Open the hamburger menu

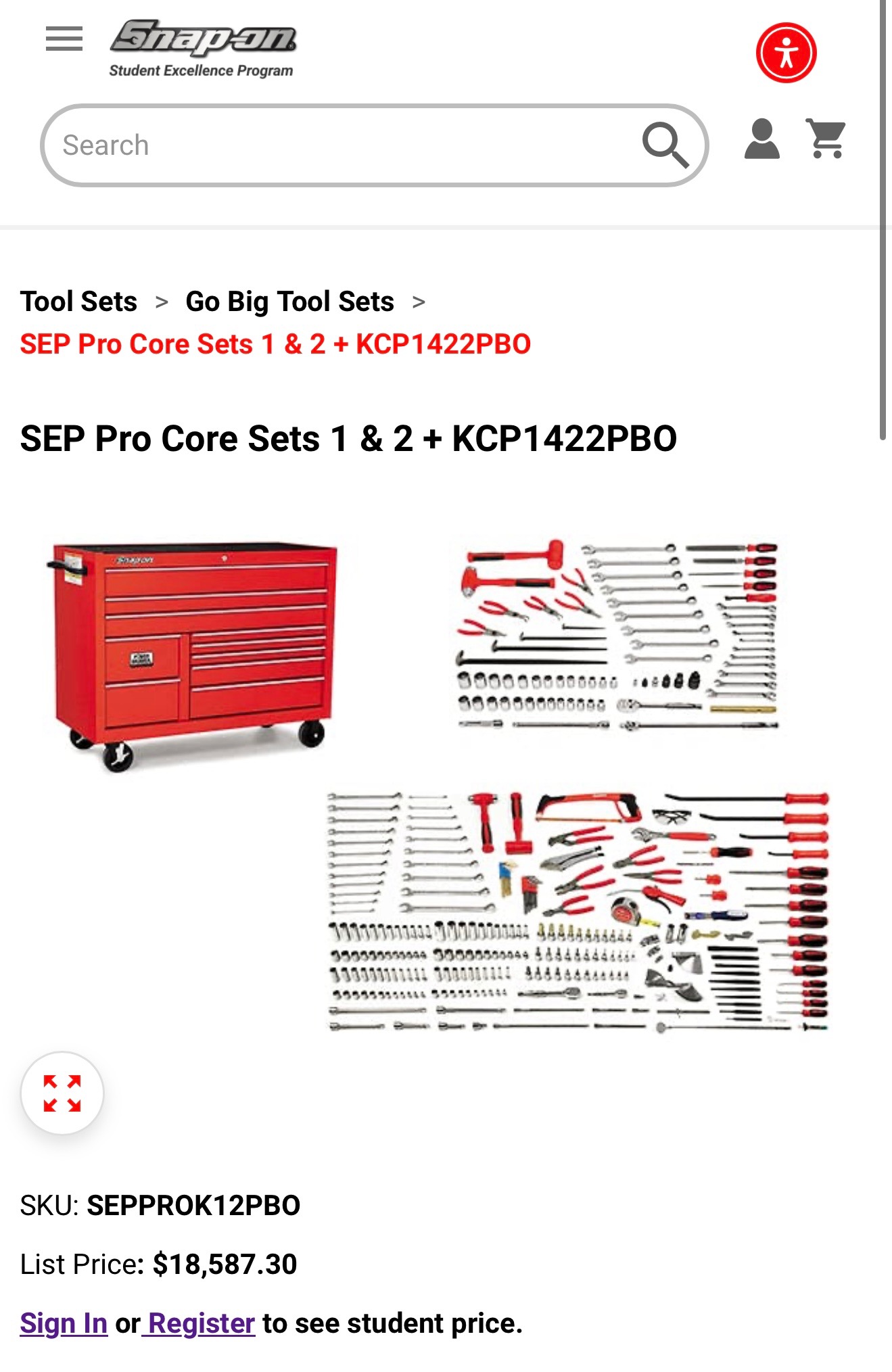point(64,39)
